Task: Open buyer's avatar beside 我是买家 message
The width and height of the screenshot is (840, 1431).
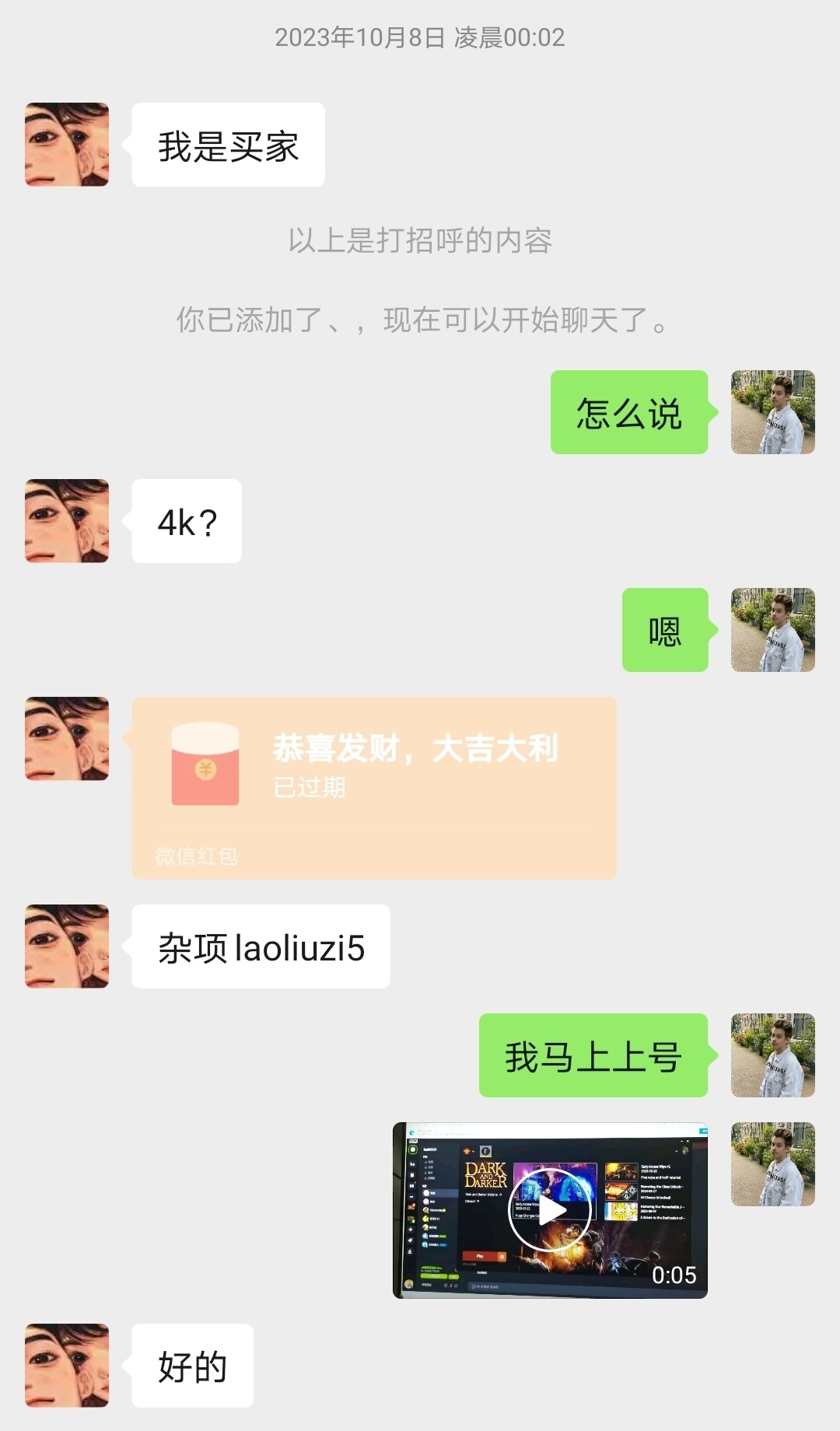Action: coord(67,145)
